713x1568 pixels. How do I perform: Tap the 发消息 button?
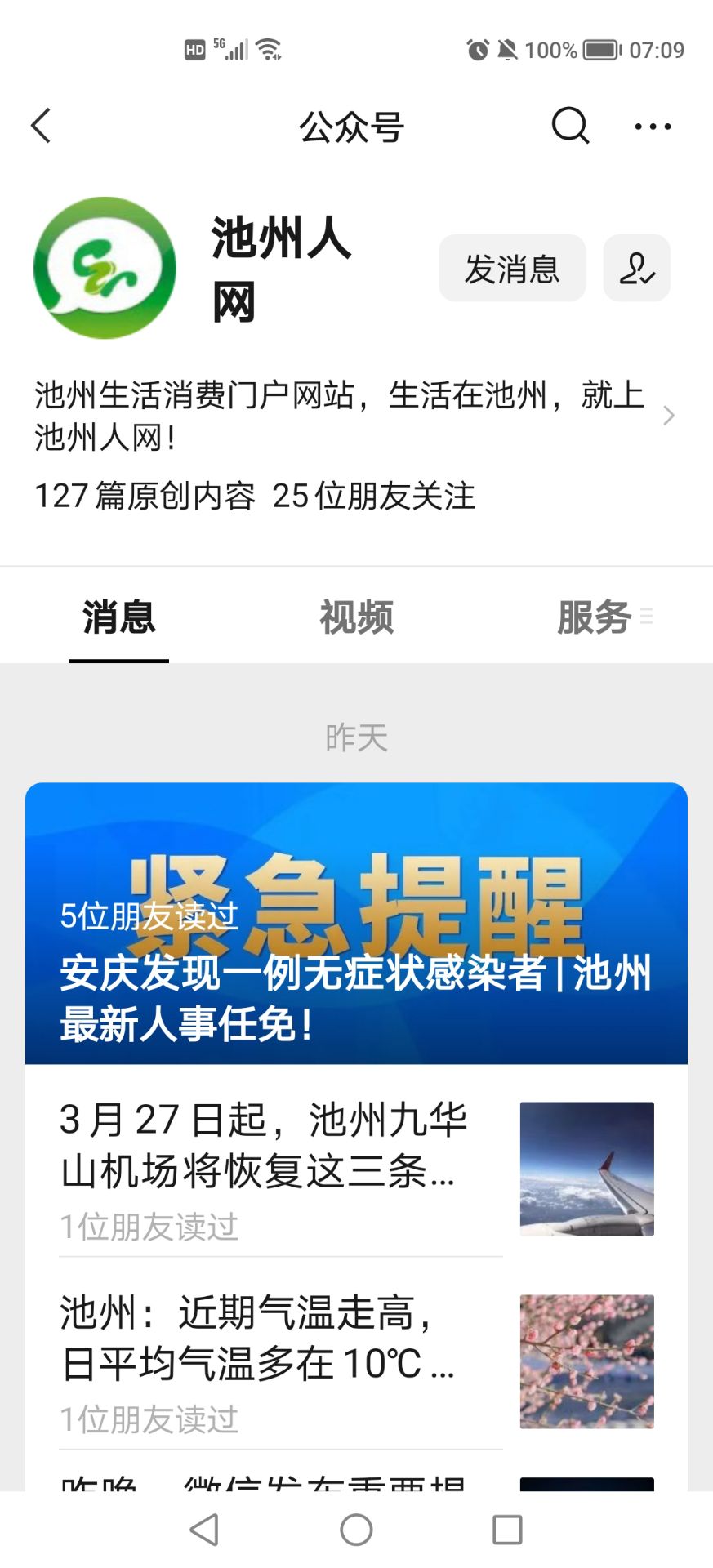click(512, 269)
